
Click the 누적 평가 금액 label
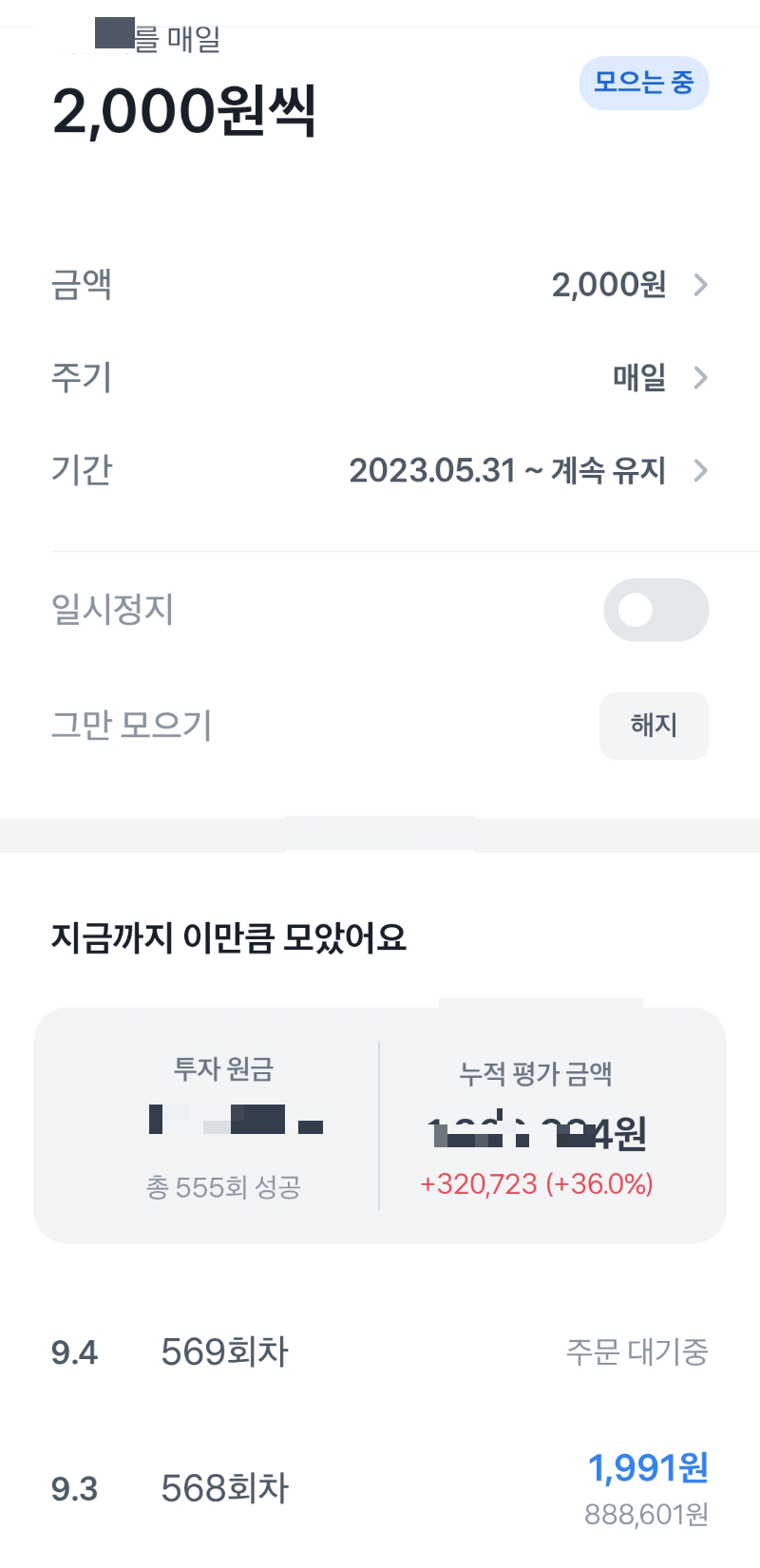[x=537, y=1074]
